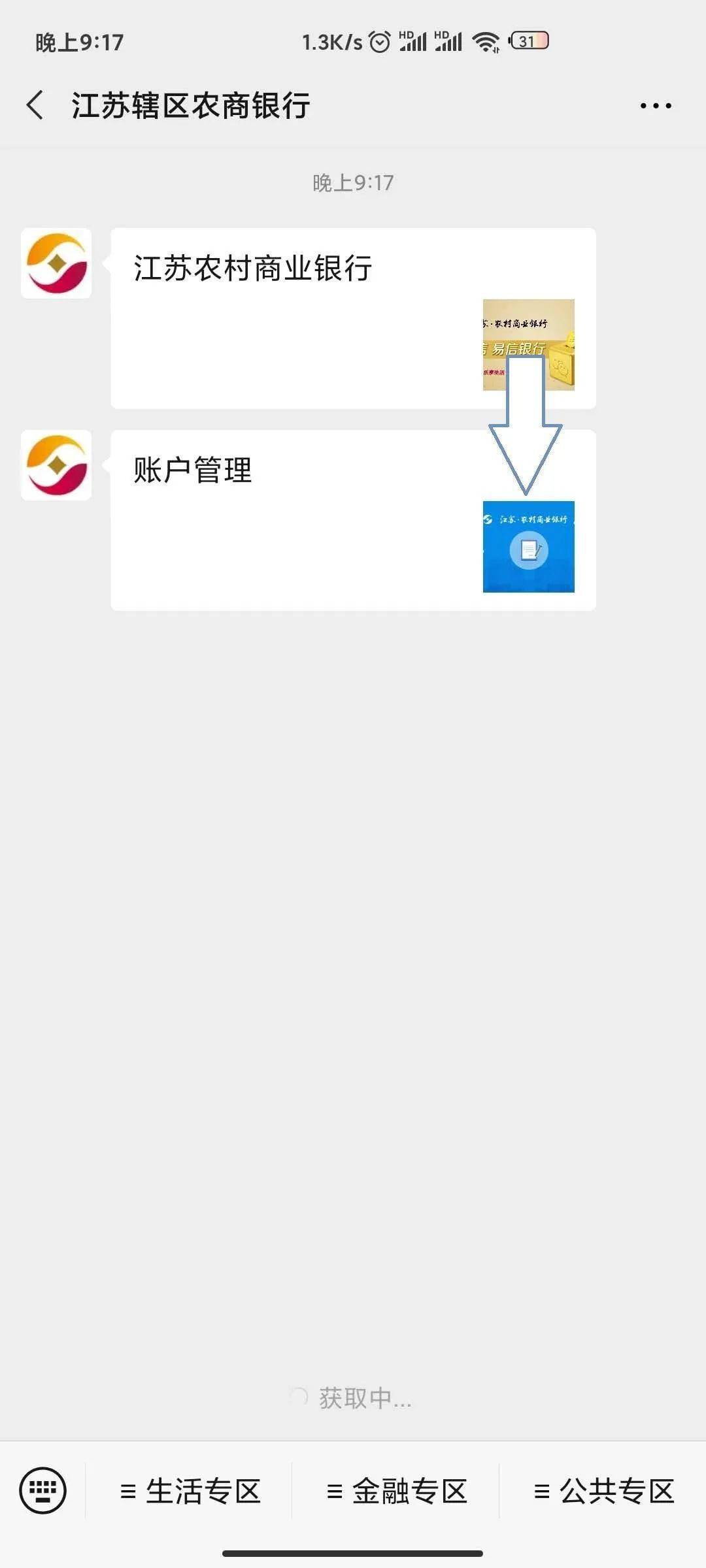Open the 江苏农村商业银行 message card
Viewport: 706px width, 1568px height.
[x=353, y=318]
